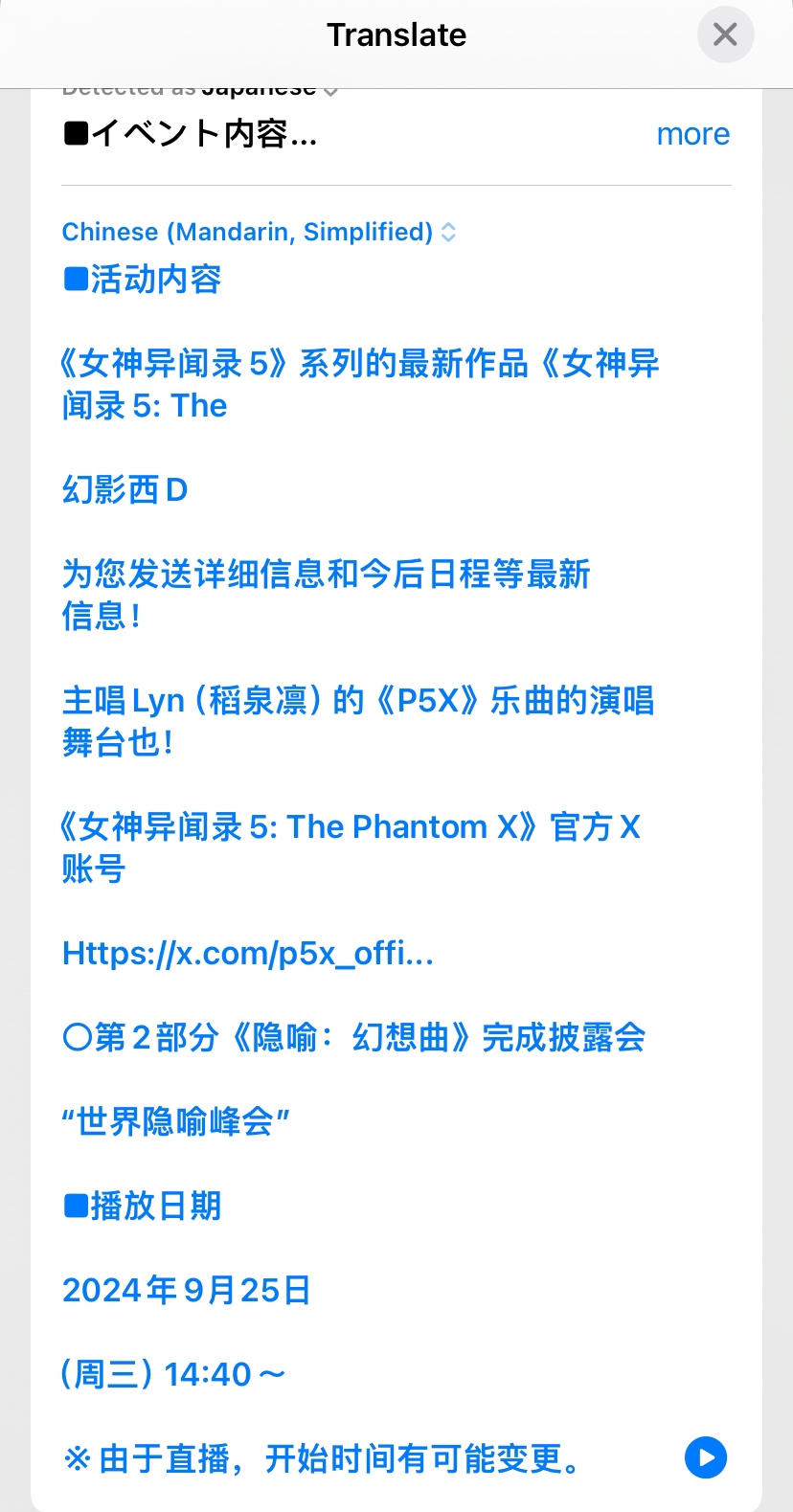Close the Translate sheet
793x1512 pixels.
725,34
